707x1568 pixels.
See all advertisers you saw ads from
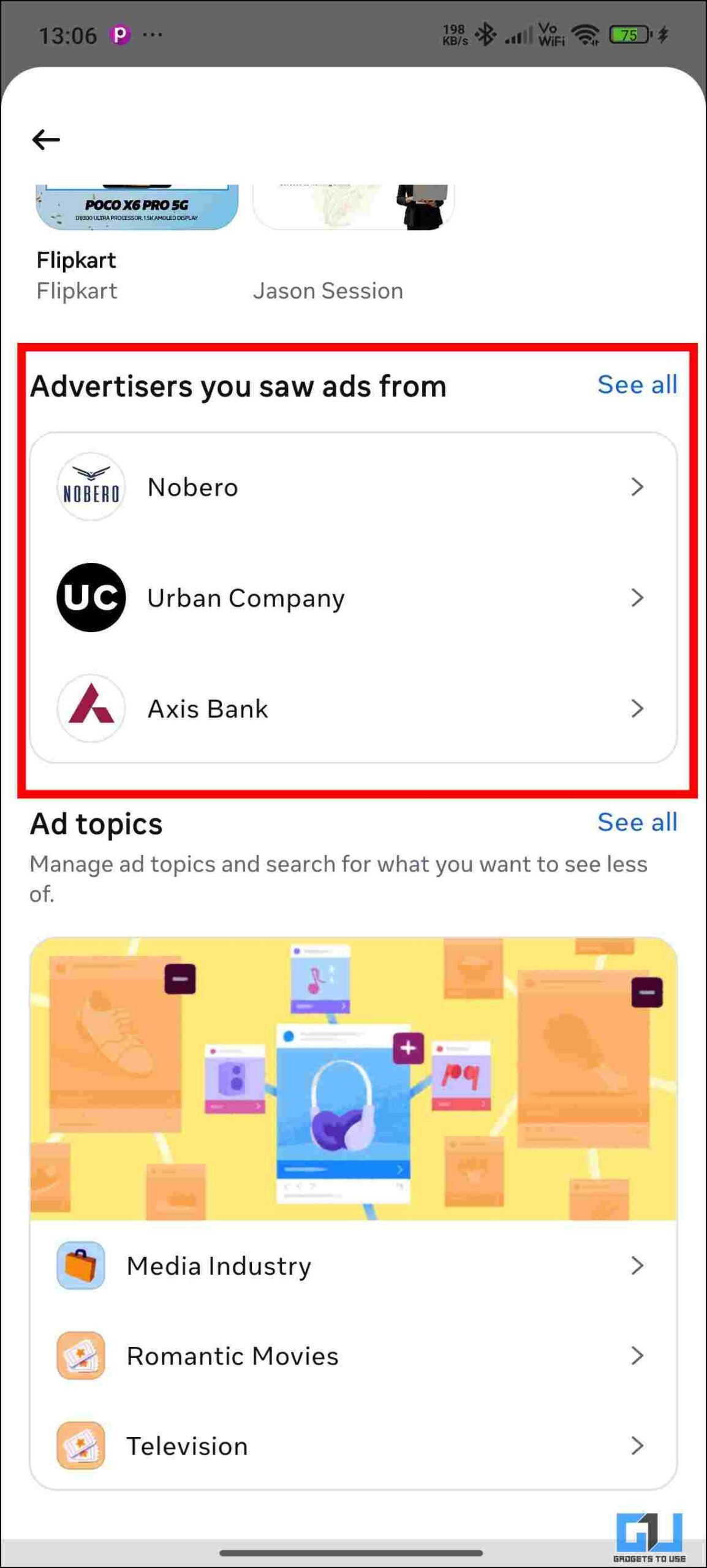(637, 385)
